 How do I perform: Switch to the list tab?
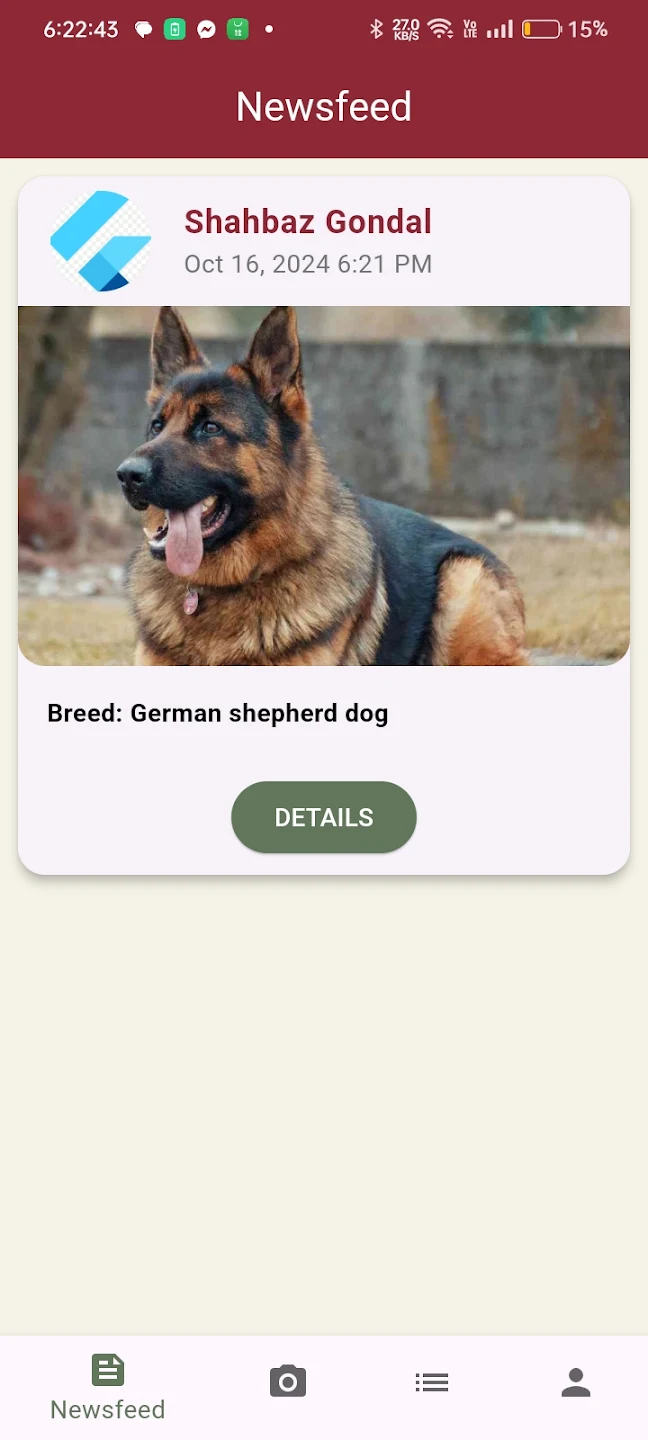[432, 1382]
